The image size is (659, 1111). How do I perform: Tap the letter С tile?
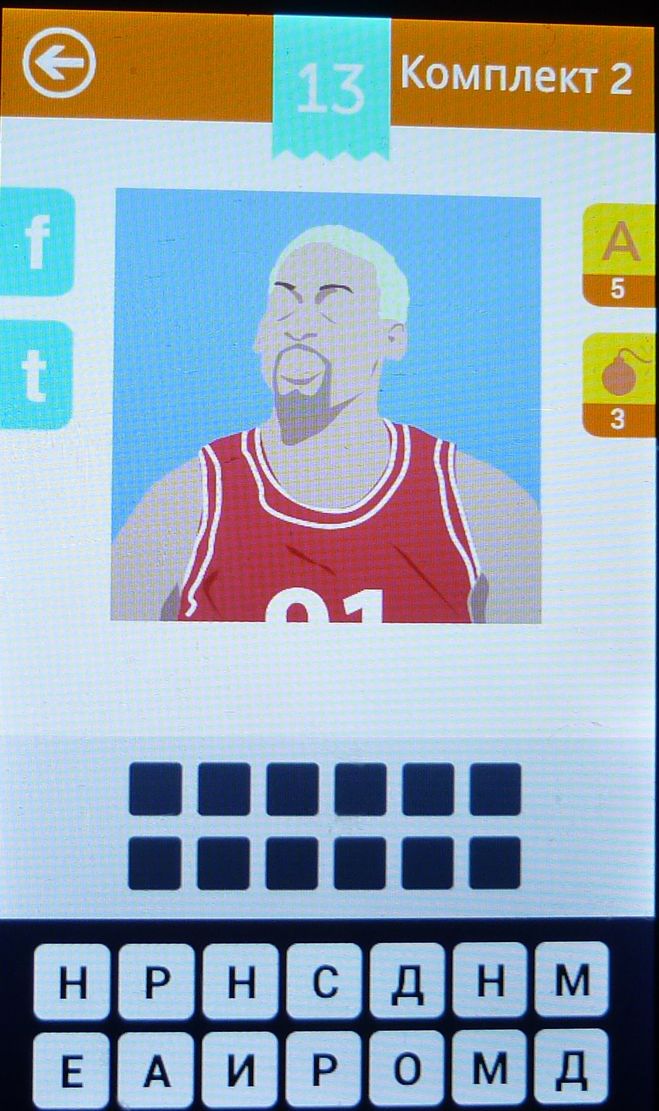[323, 981]
